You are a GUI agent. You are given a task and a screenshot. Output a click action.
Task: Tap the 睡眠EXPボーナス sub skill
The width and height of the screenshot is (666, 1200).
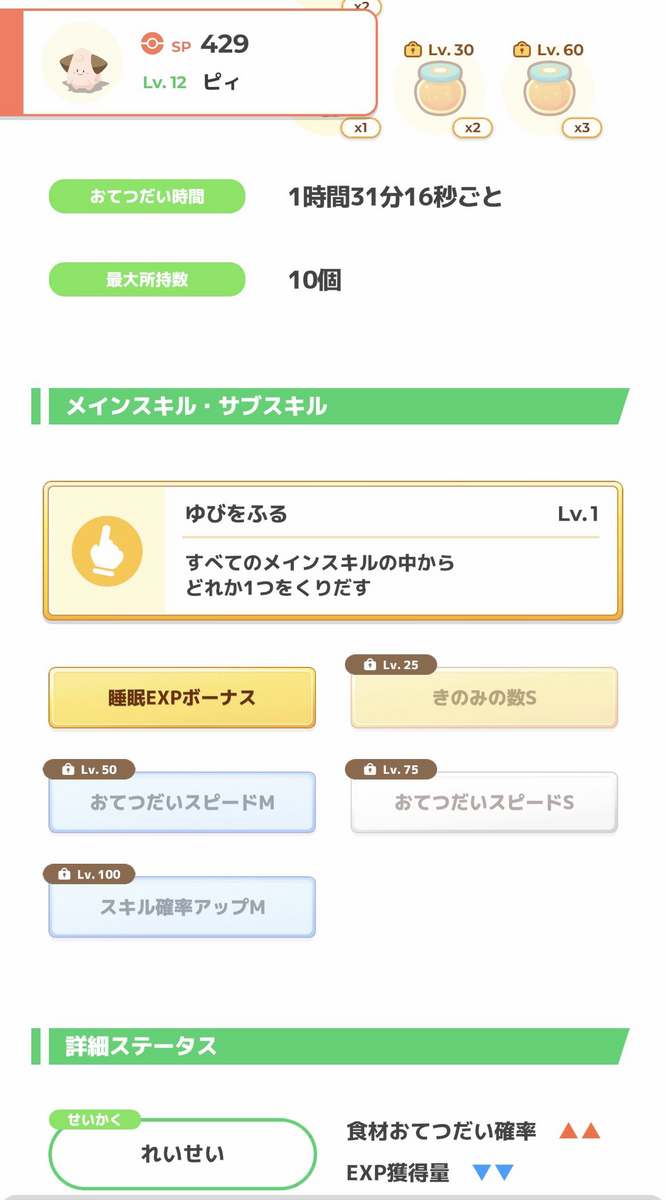182,698
